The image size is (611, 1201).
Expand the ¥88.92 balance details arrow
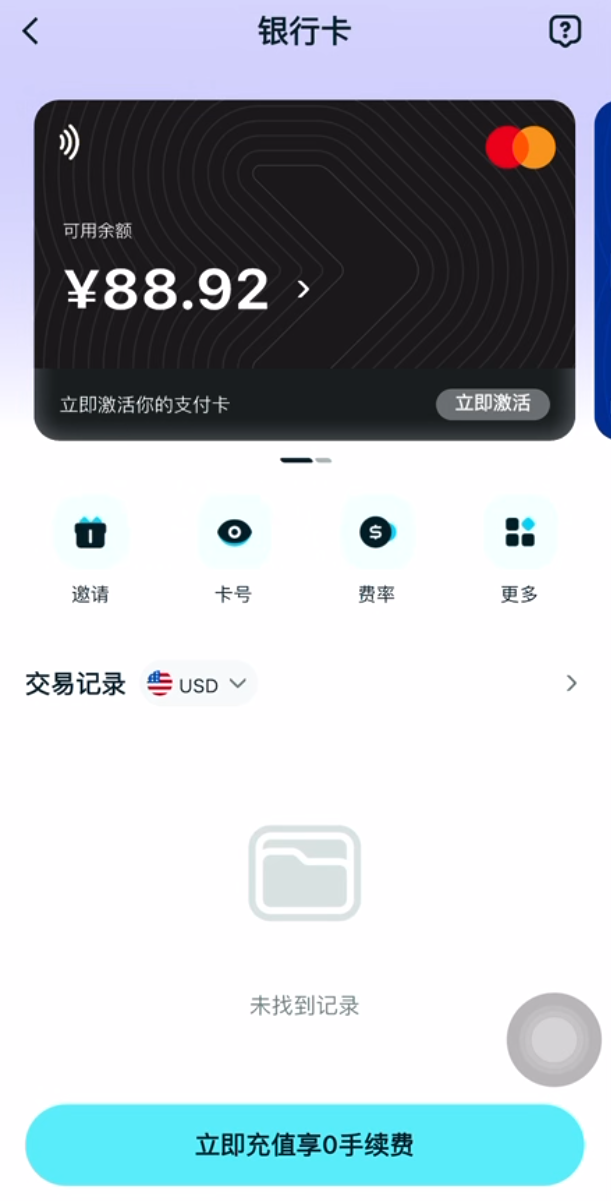304,290
